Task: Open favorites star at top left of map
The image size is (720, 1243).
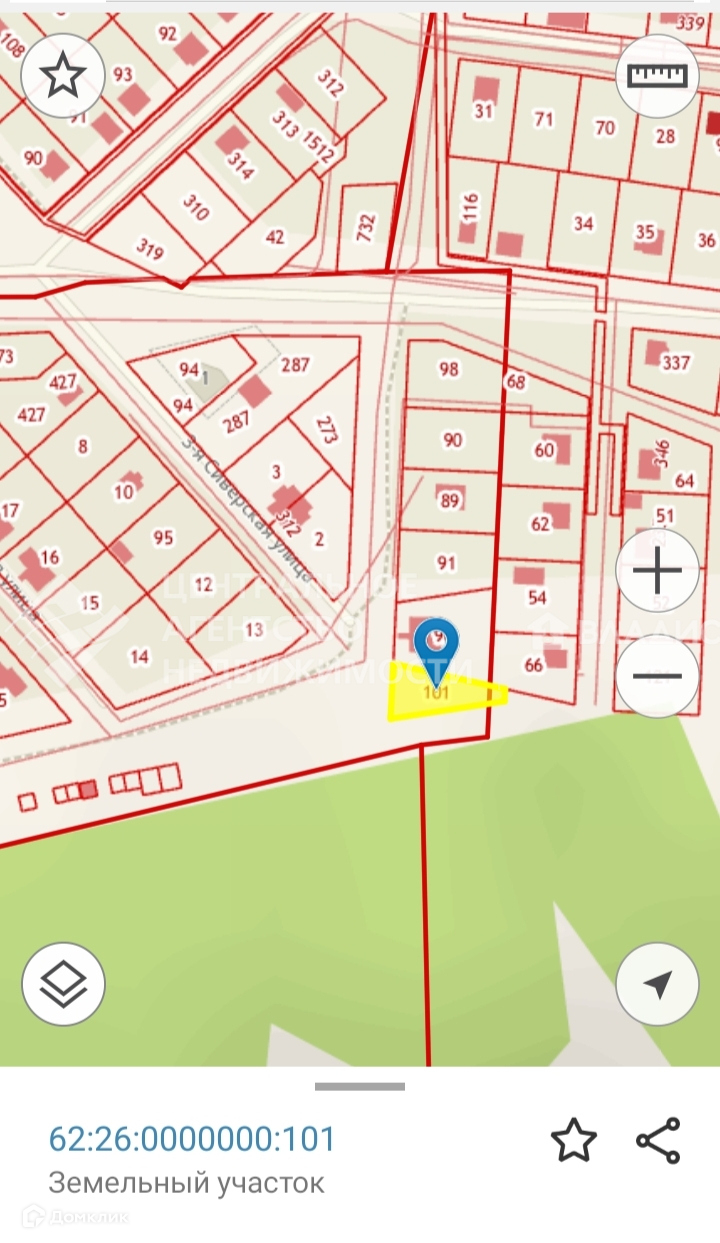Action: pos(63,75)
